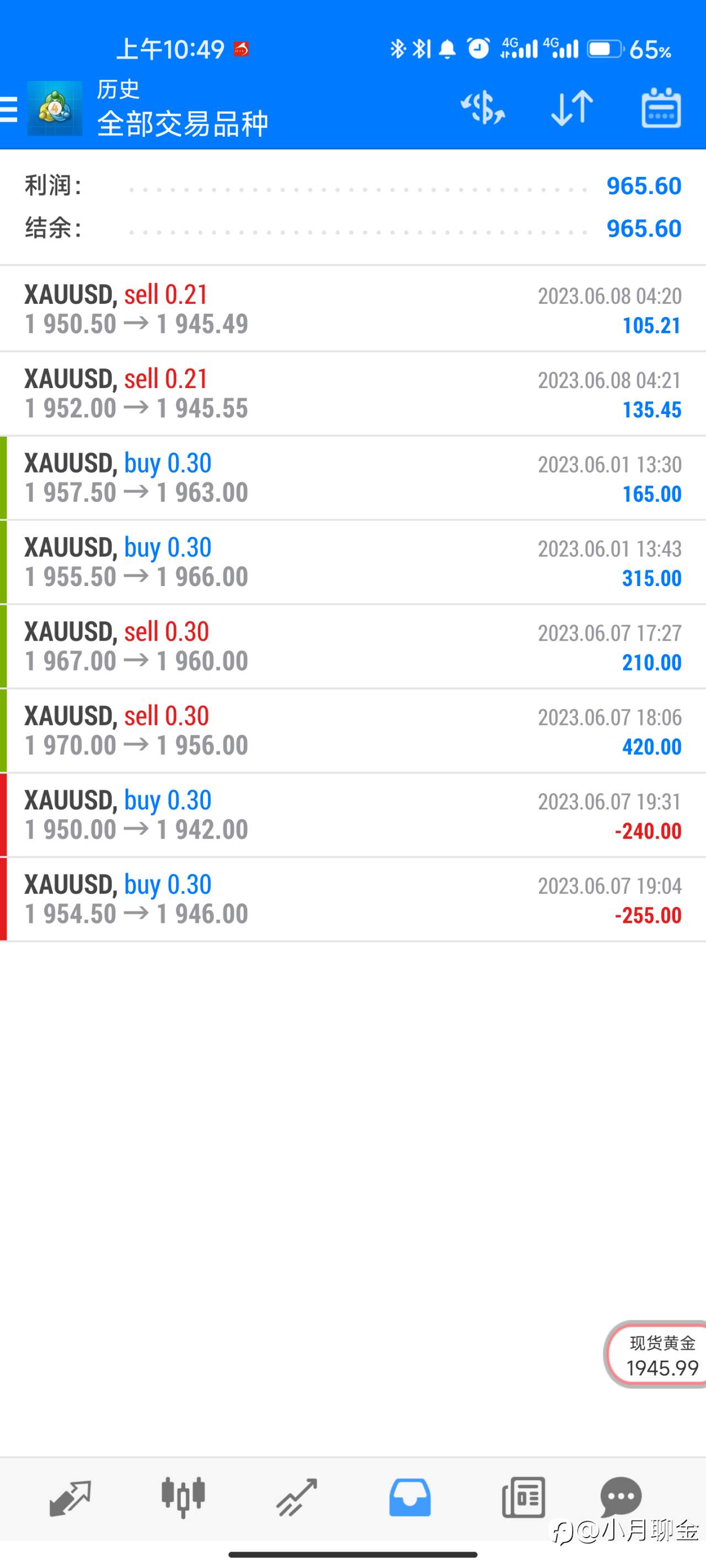Open the buy trade with -240.00 loss

pyautogui.click(x=352, y=815)
